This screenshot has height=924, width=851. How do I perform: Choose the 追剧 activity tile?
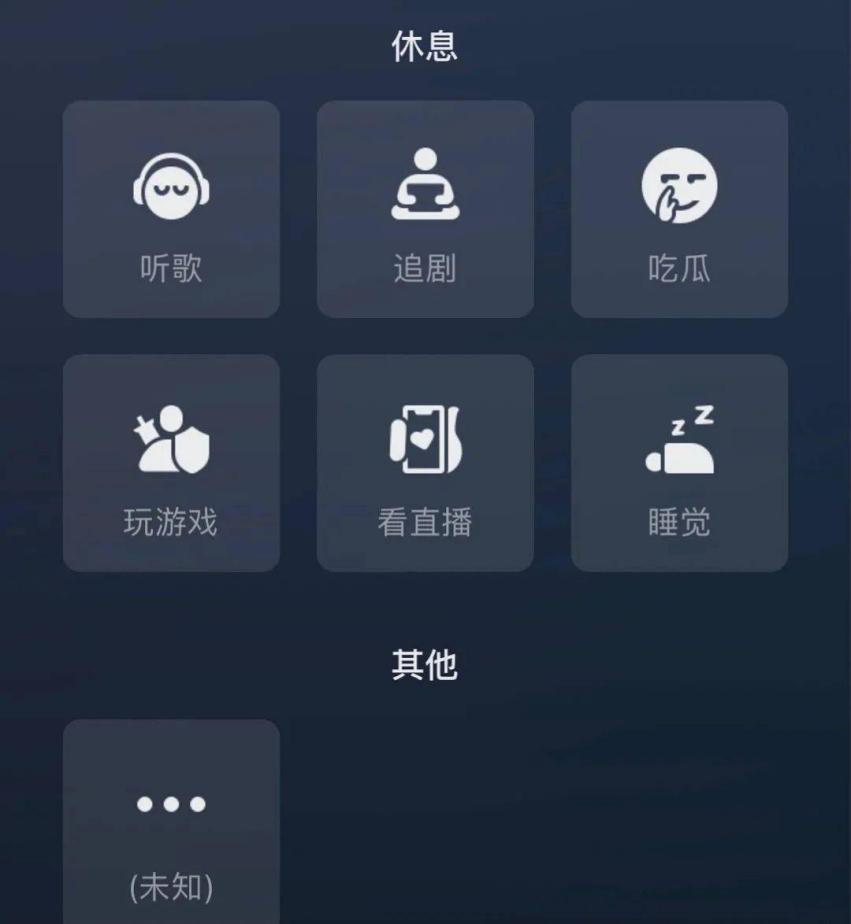(x=425, y=209)
